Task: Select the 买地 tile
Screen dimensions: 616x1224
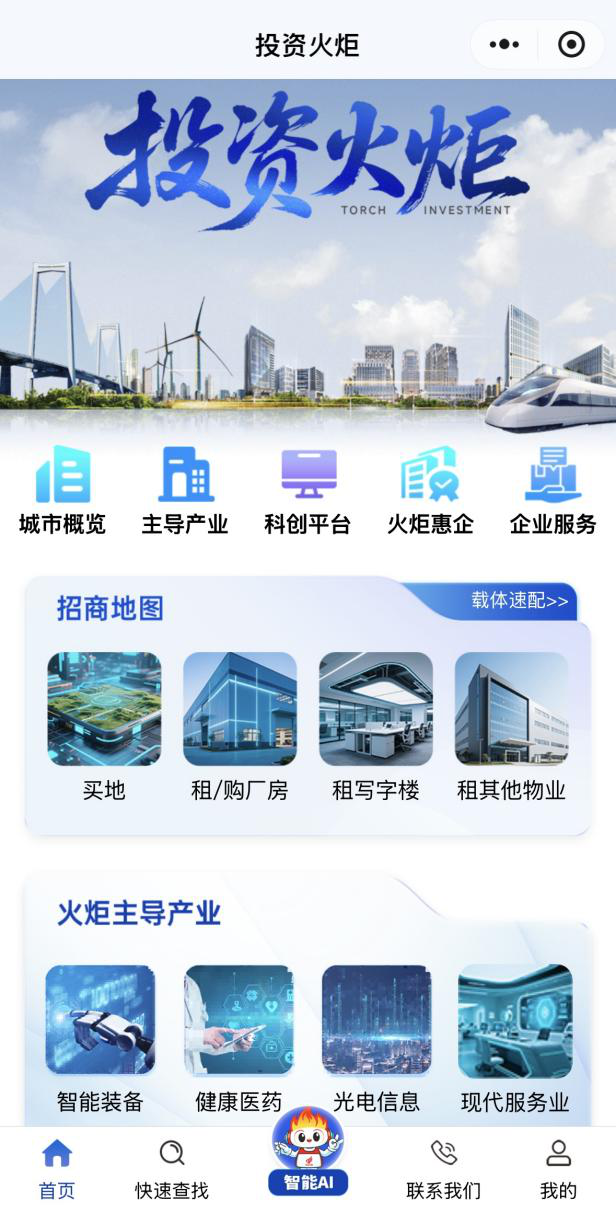Action: point(104,727)
